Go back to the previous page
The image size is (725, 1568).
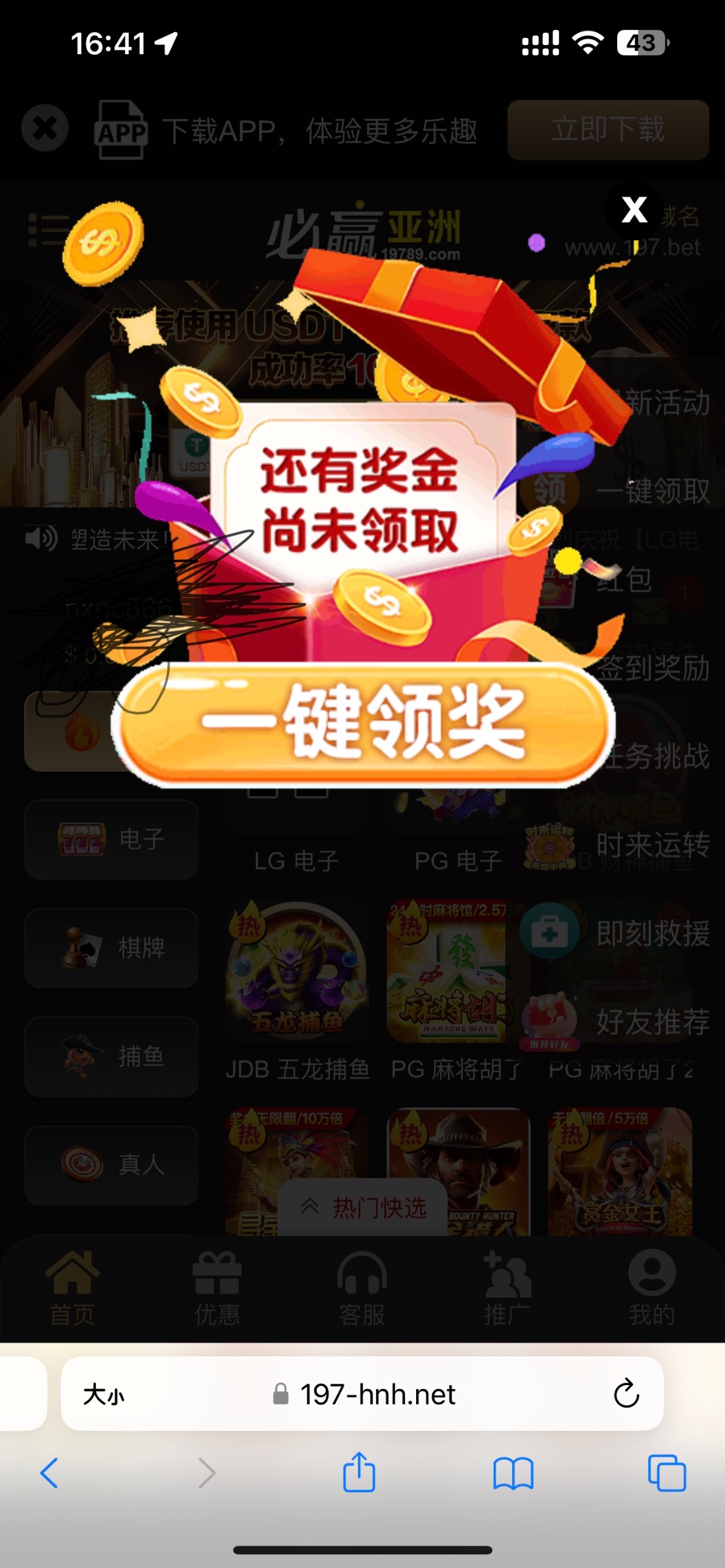click(50, 1473)
